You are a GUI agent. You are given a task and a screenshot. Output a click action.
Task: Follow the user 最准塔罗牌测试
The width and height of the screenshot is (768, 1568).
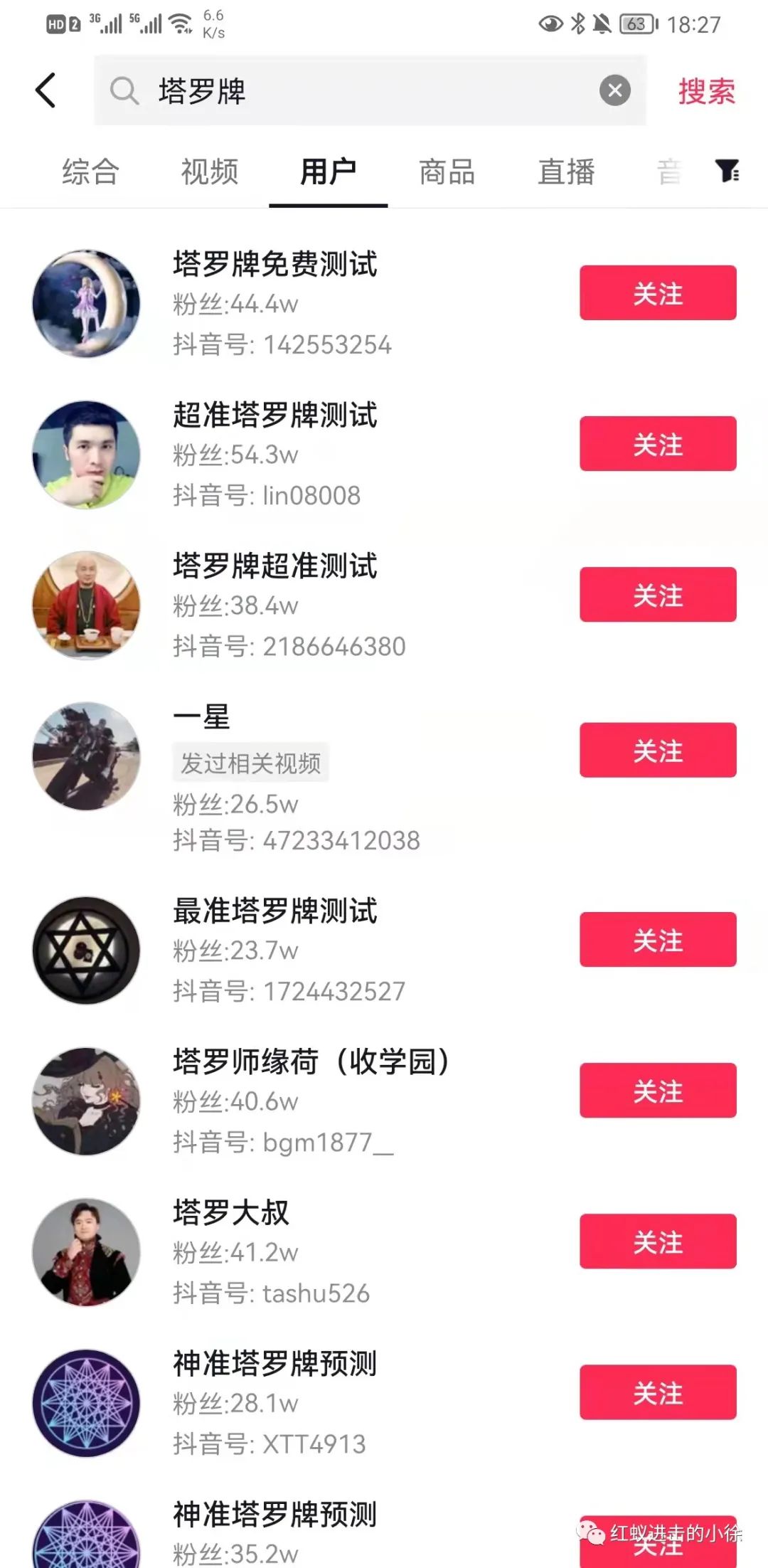click(658, 940)
